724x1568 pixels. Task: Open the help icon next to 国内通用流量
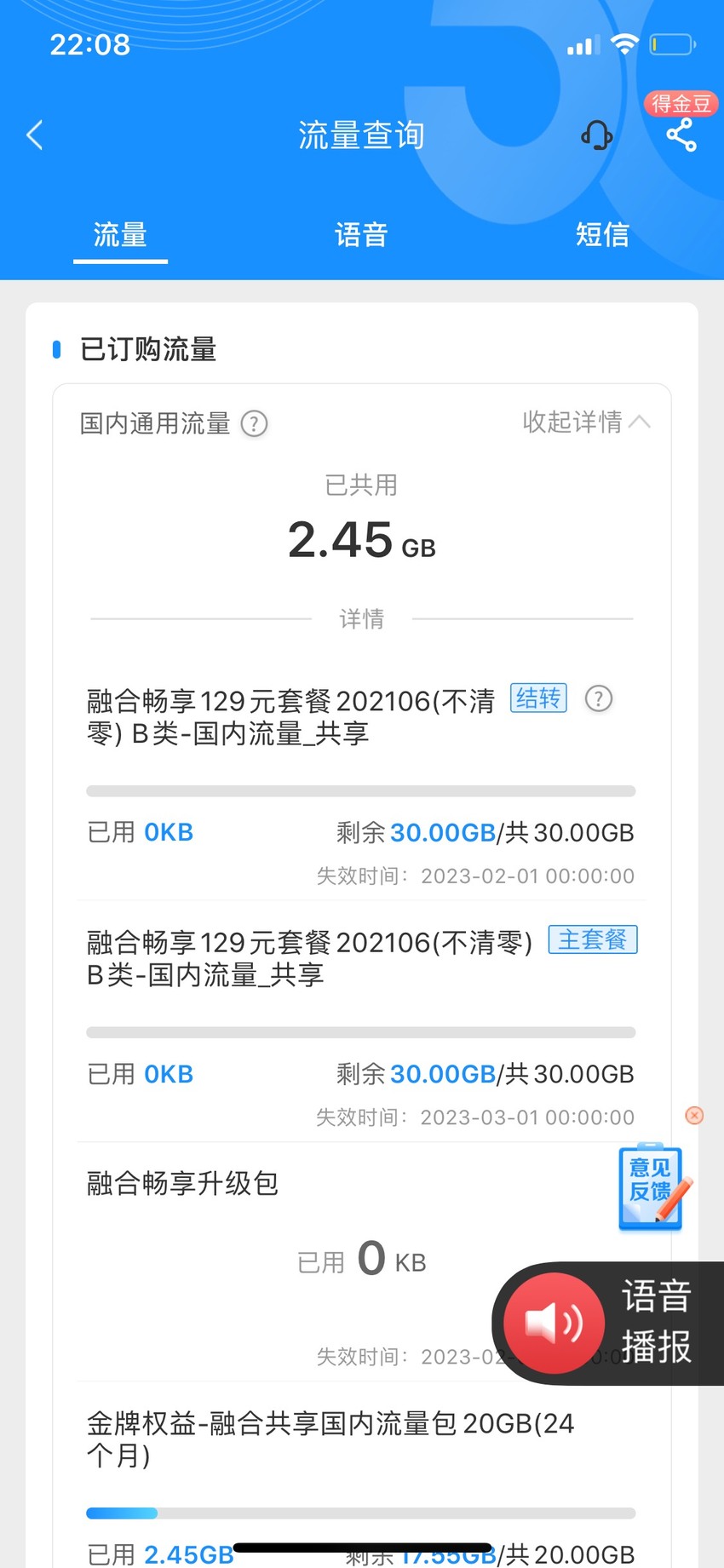254,423
